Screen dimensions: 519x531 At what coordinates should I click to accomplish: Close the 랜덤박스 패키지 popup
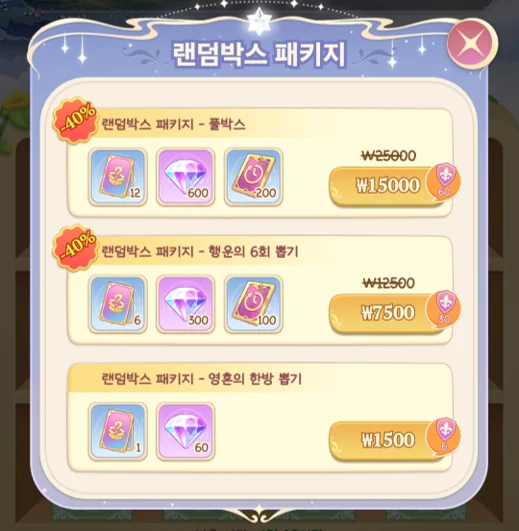tap(471, 43)
